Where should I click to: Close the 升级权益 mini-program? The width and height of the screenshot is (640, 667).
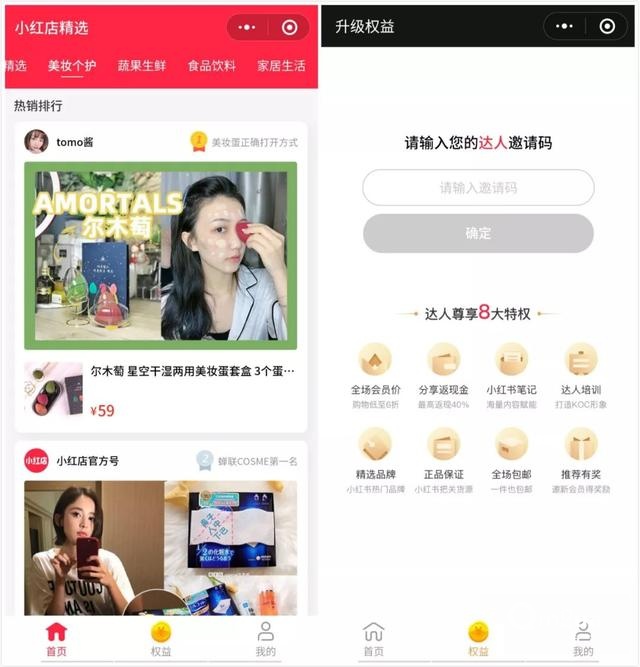607,27
